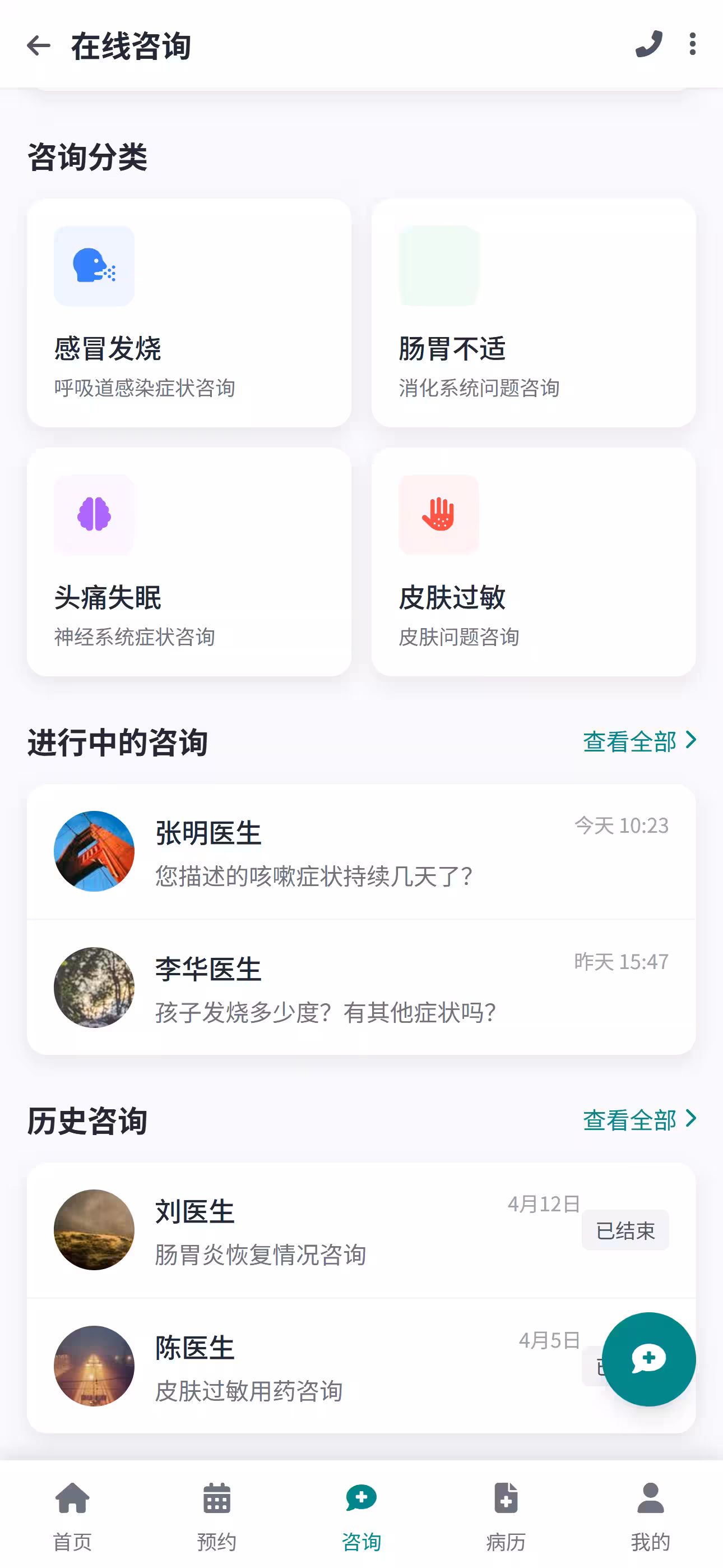Screen dimensions: 723x1568
Task: Expand 查看全部 for 进行中的咨询
Action: (630, 741)
